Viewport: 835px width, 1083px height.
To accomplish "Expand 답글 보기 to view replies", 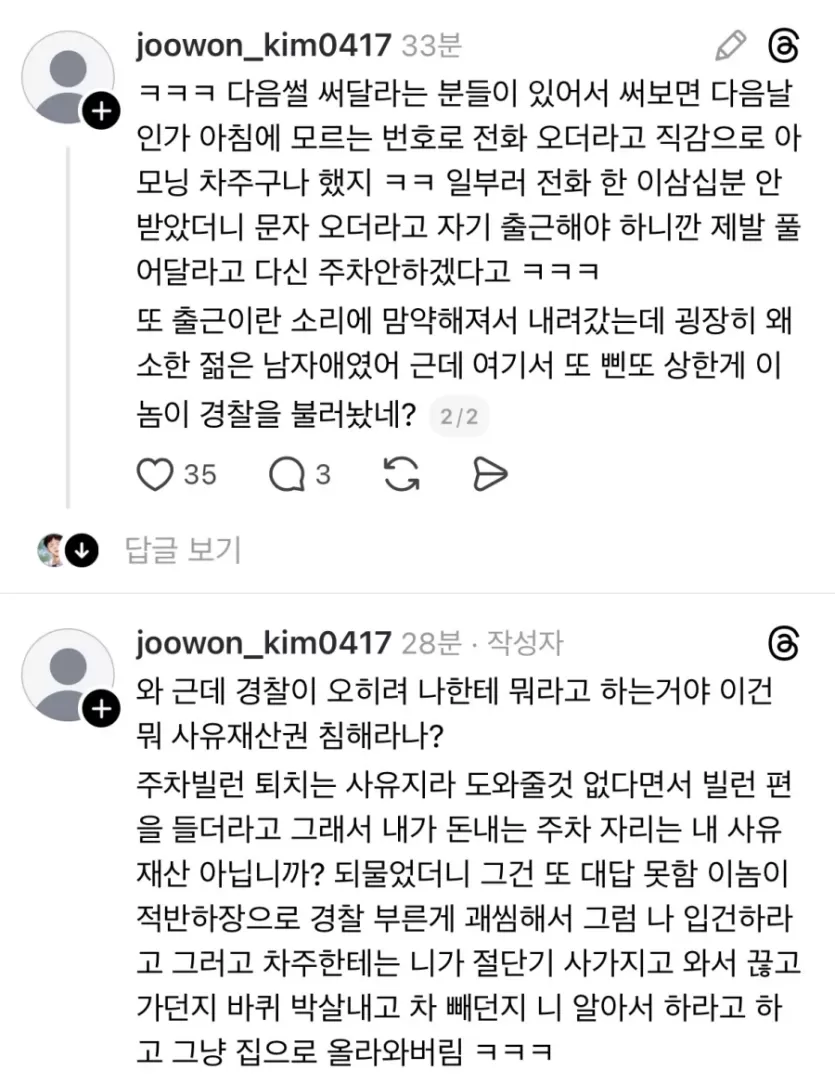I will click(182, 549).
